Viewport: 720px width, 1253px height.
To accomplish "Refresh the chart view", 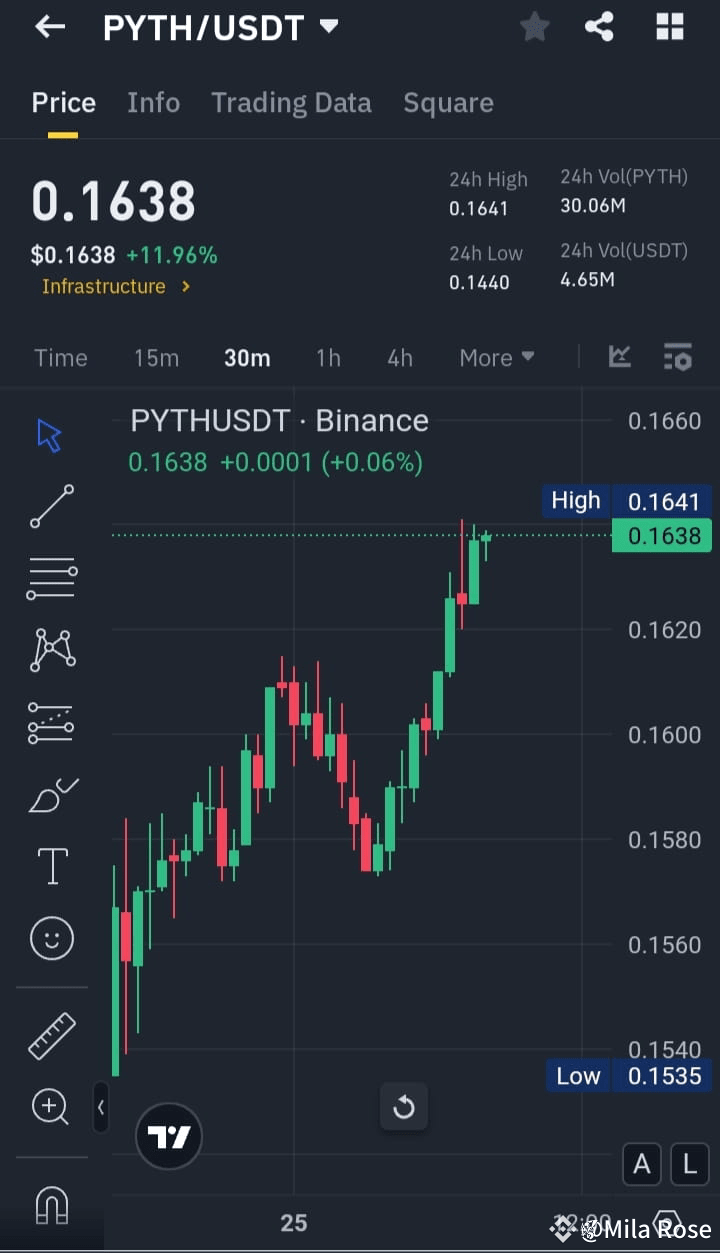I will tap(404, 1107).
